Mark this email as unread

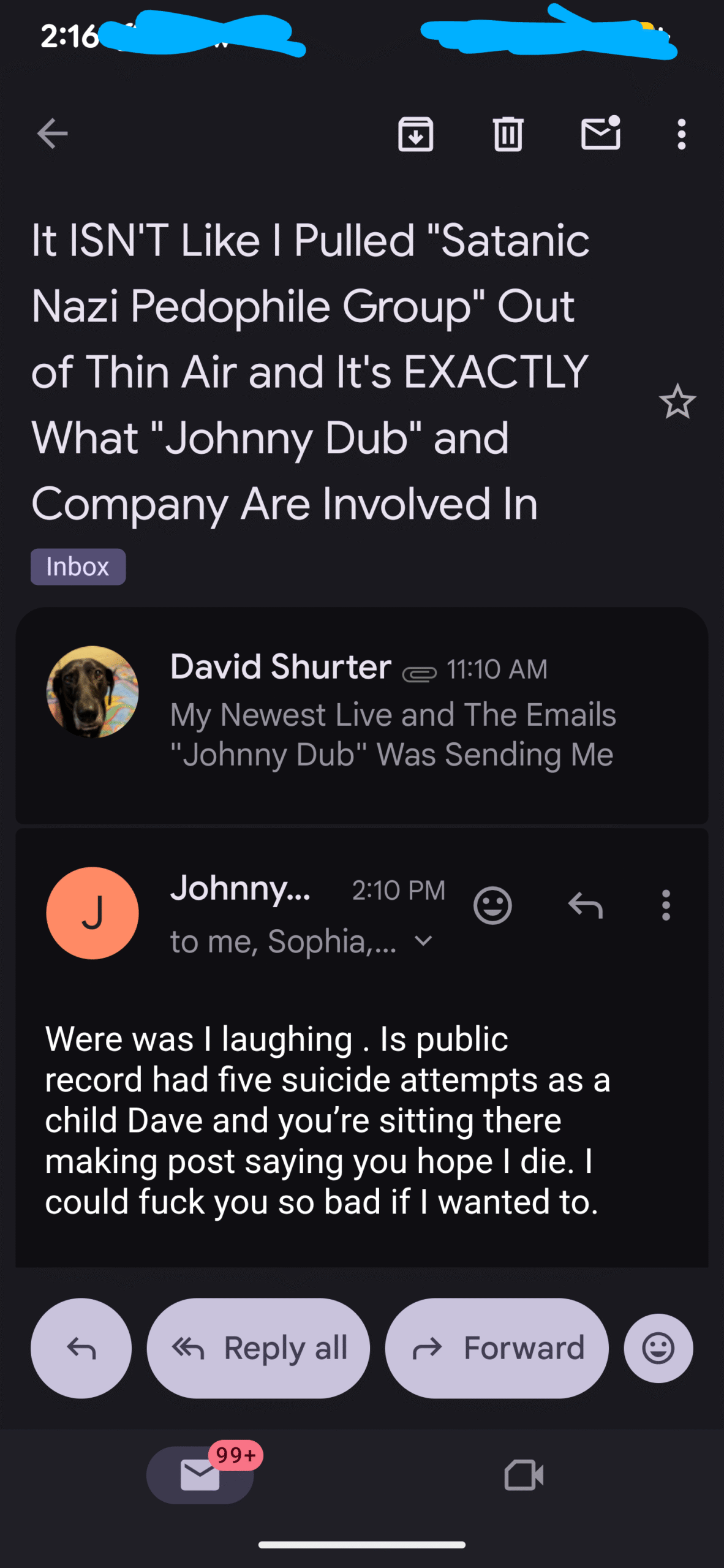[600, 134]
